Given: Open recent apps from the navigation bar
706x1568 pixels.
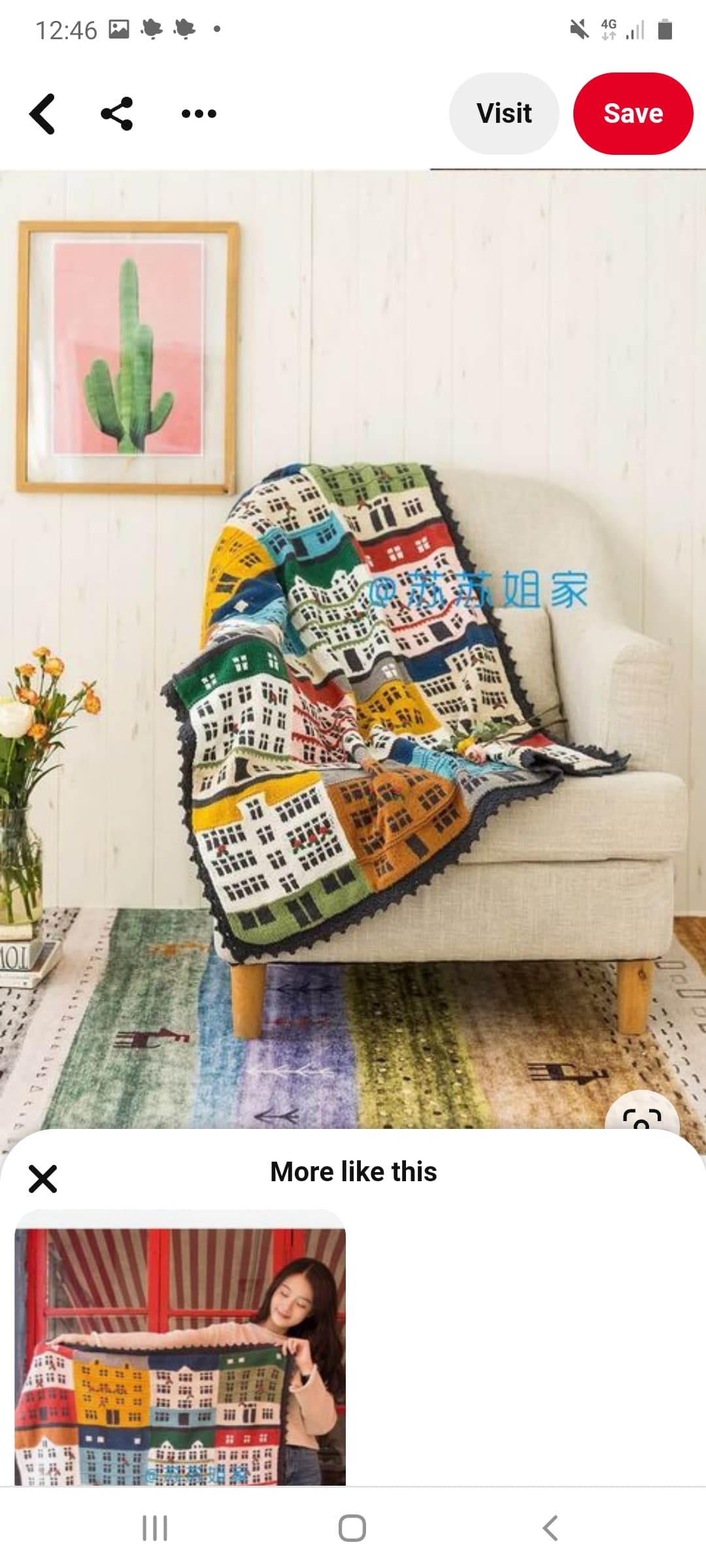Looking at the screenshot, I should click(155, 1528).
